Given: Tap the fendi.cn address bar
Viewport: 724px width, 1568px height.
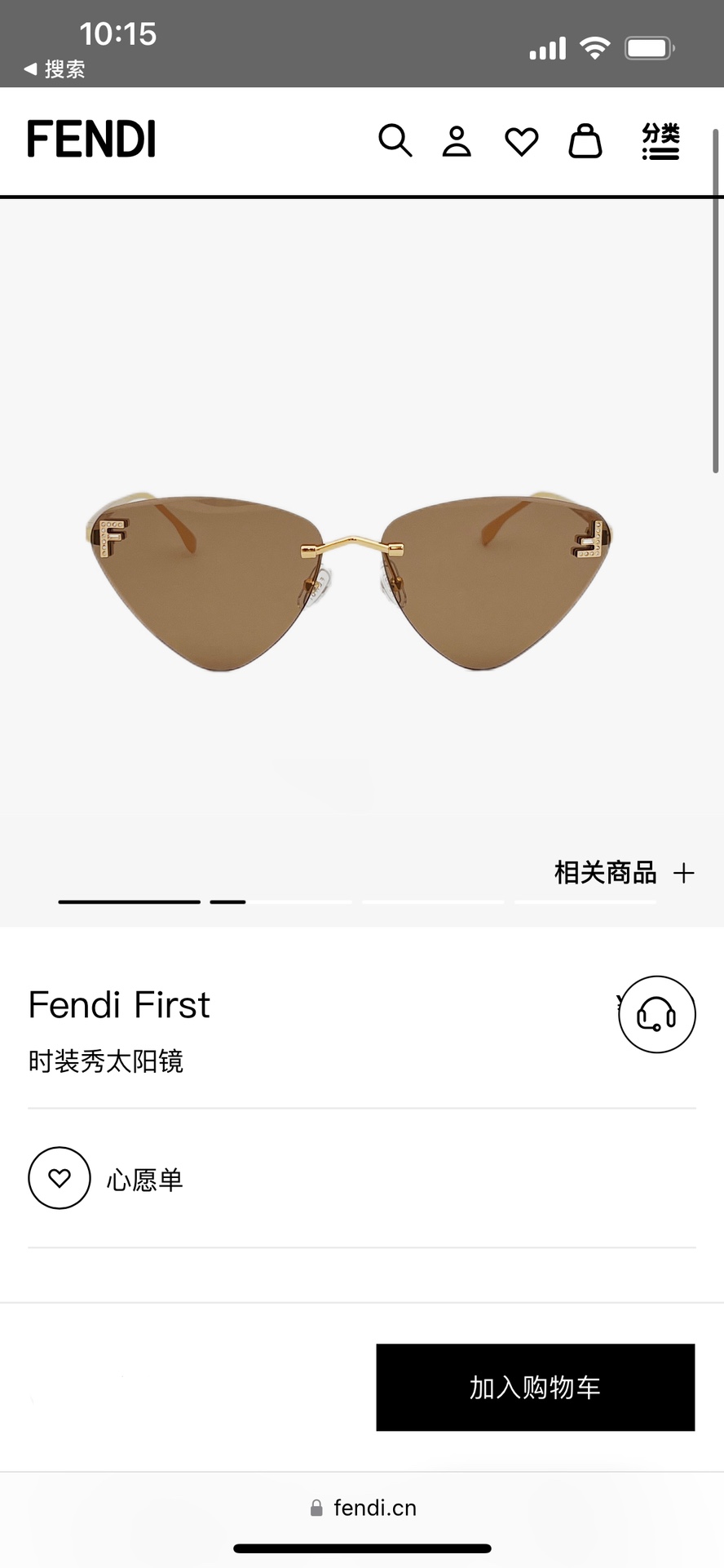Looking at the screenshot, I should (x=363, y=1508).
